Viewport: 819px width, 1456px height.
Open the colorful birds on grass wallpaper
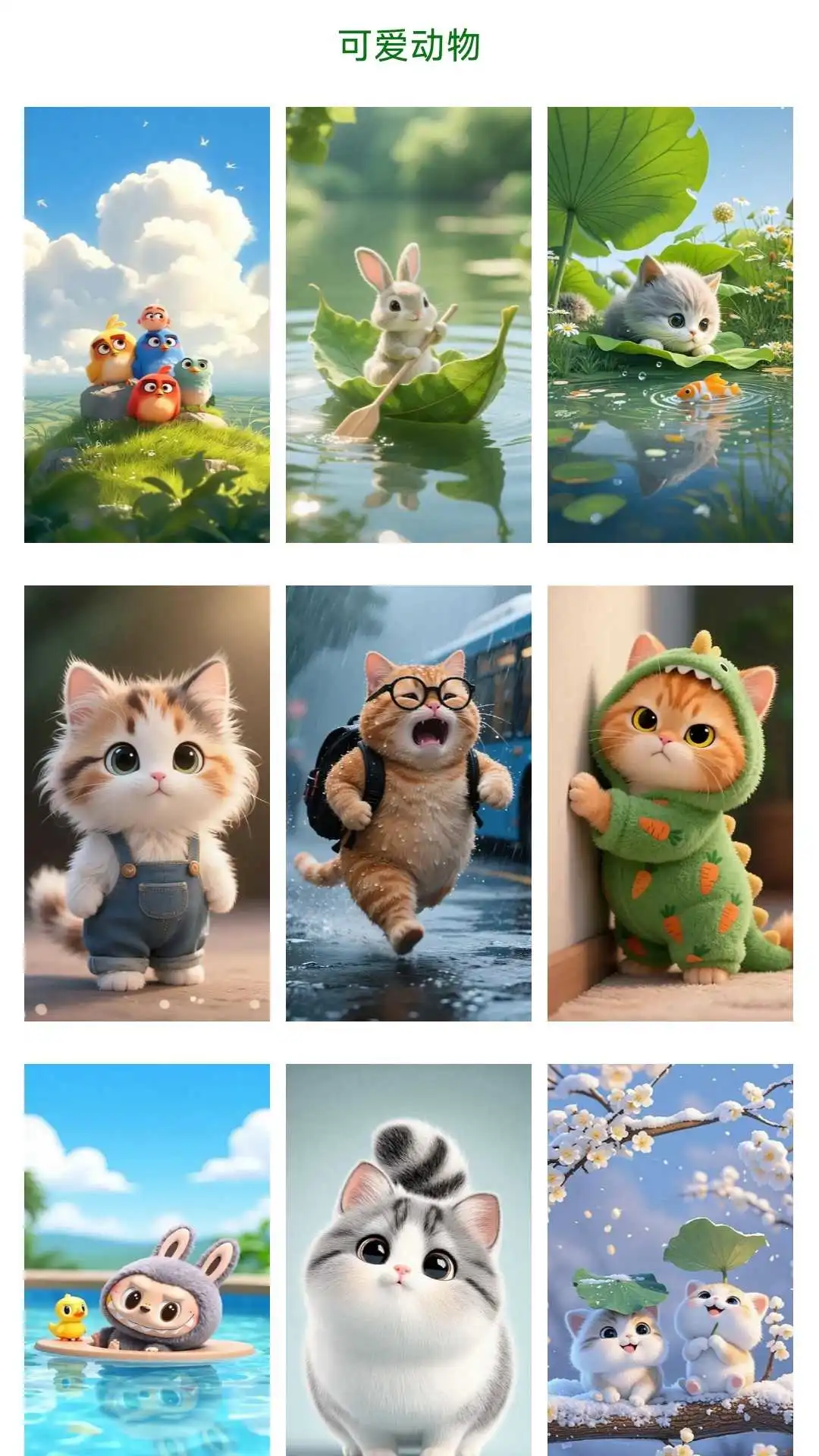pyautogui.click(x=147, y=325)
